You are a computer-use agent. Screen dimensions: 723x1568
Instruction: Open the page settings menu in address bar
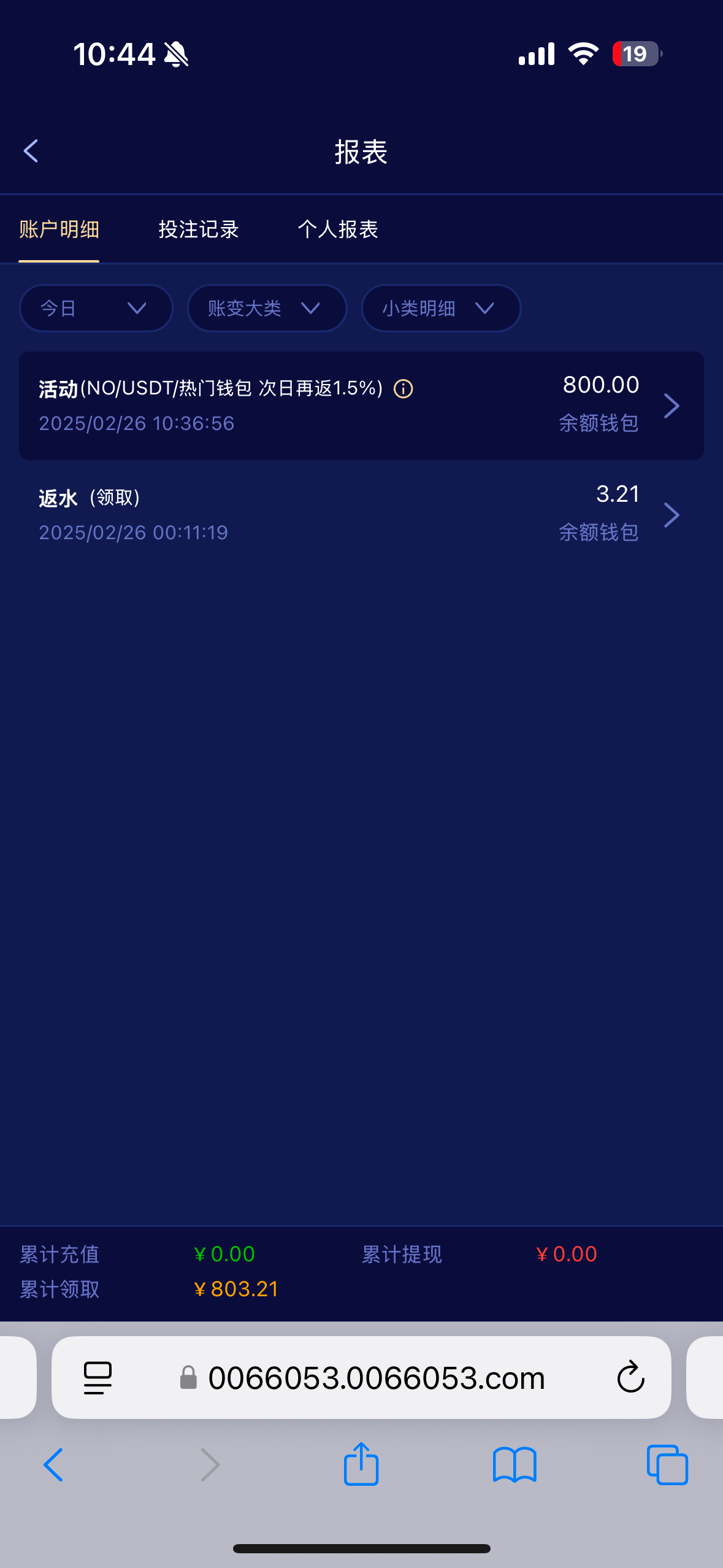pyautogui.click(x=98, y=1378)
